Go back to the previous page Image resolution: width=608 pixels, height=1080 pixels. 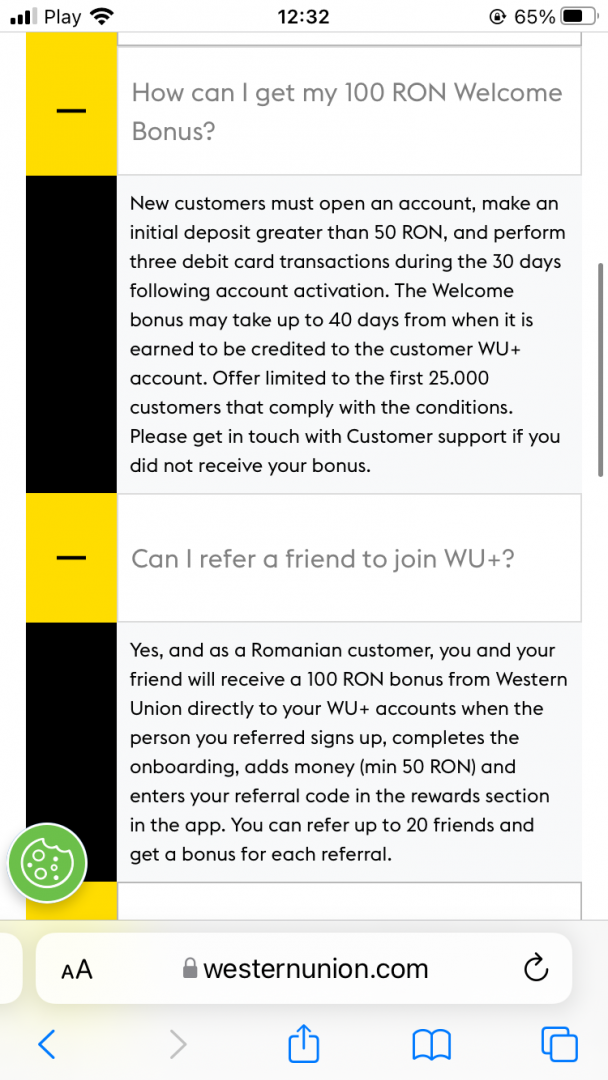46,1045
